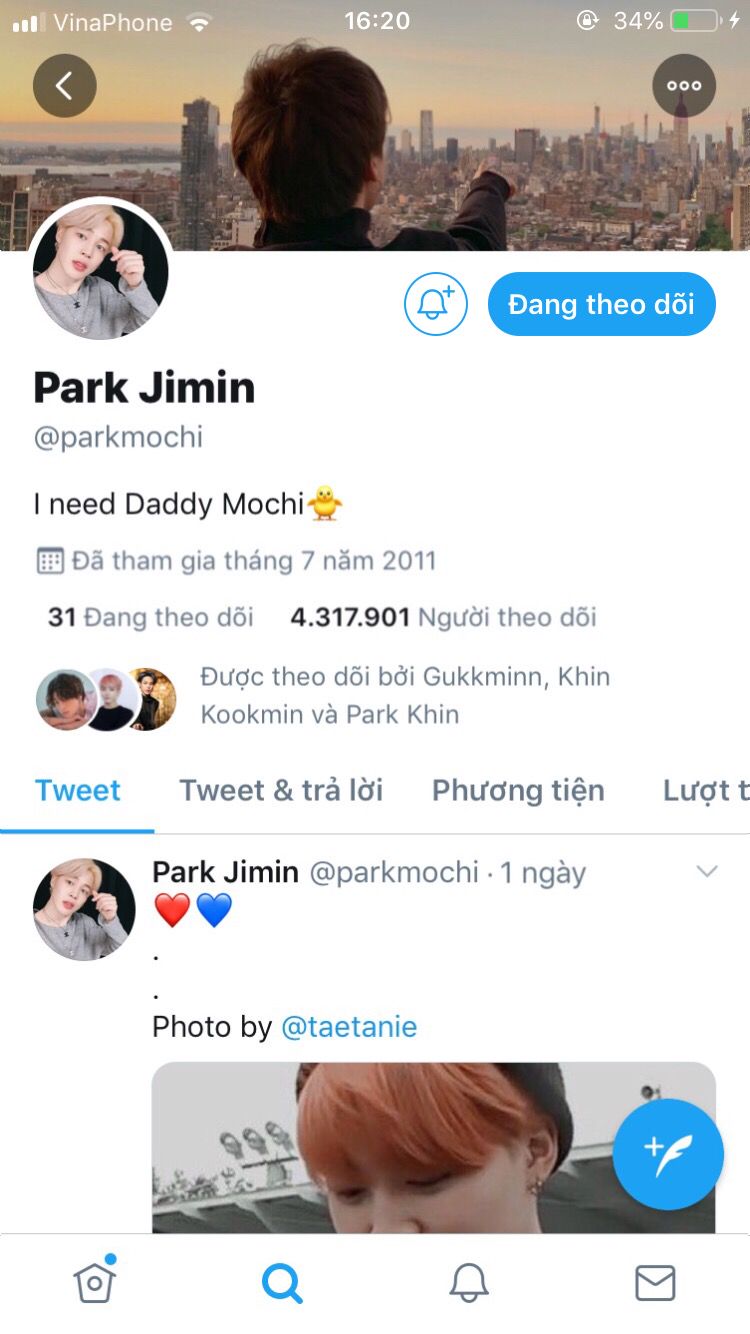Go to the Home timeline tab
The image size is (750, 1334).
[x=94, y=1282]
